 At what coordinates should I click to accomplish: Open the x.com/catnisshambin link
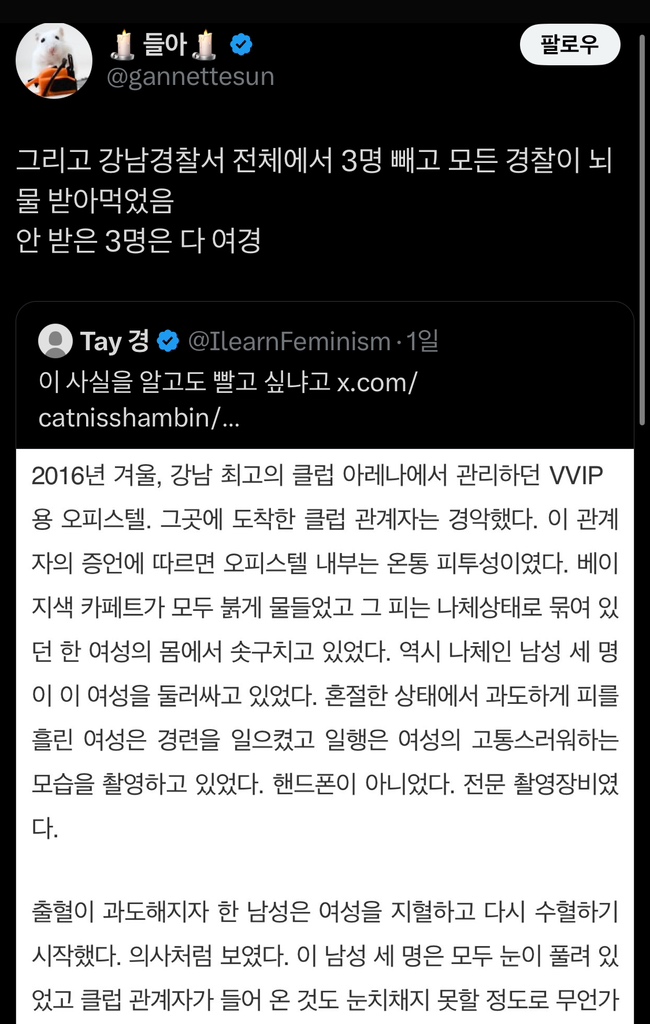[228, 399]
